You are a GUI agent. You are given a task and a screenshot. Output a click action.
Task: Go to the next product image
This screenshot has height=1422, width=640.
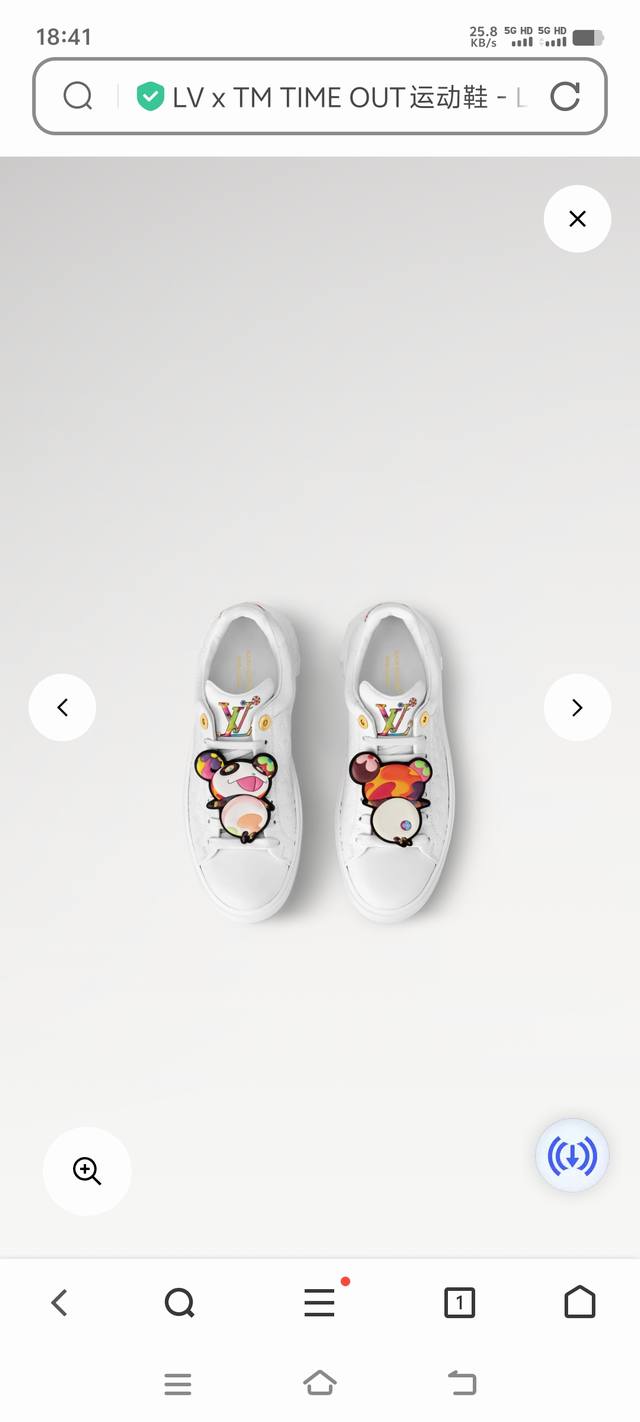point(577,708)
